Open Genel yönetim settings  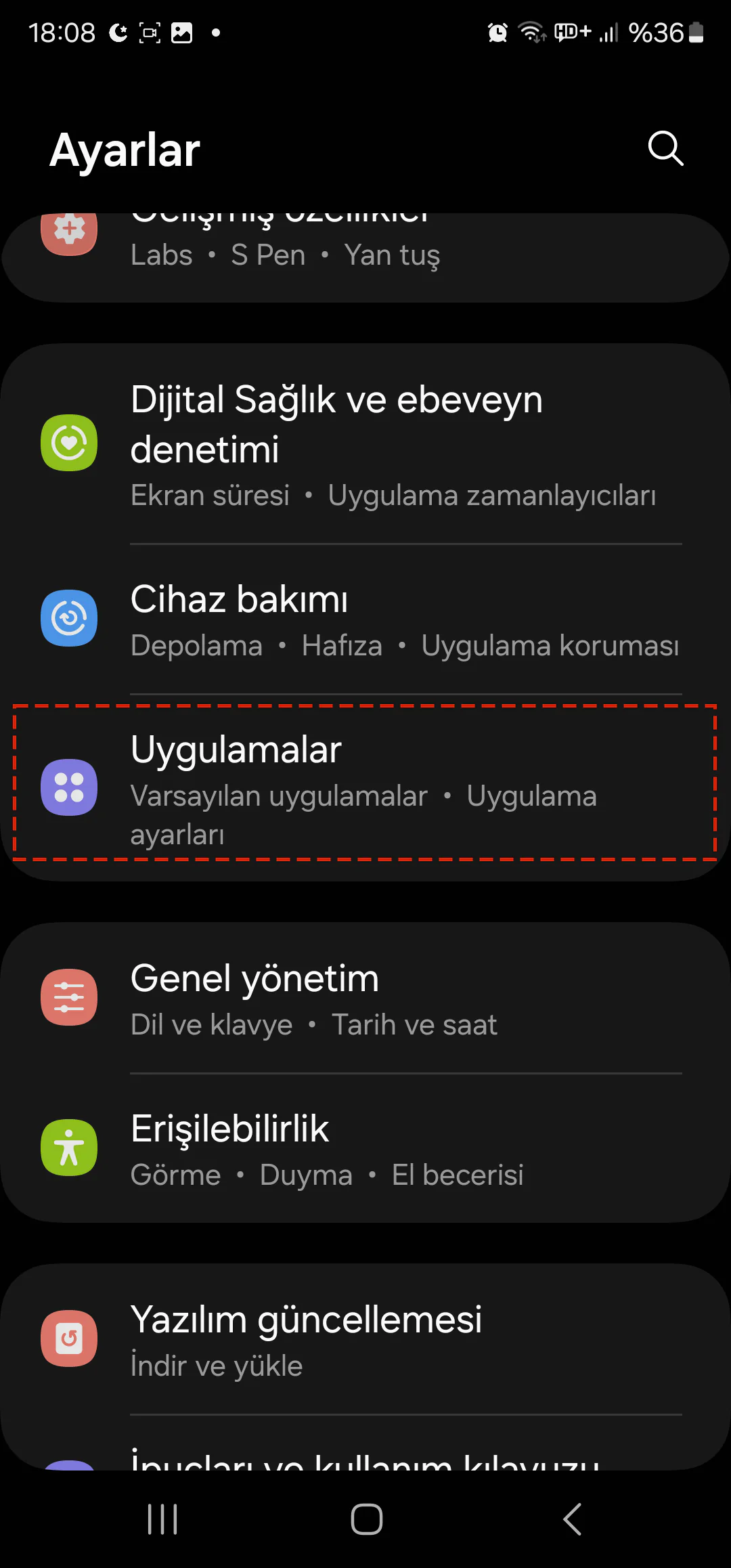tap(365, 997)
